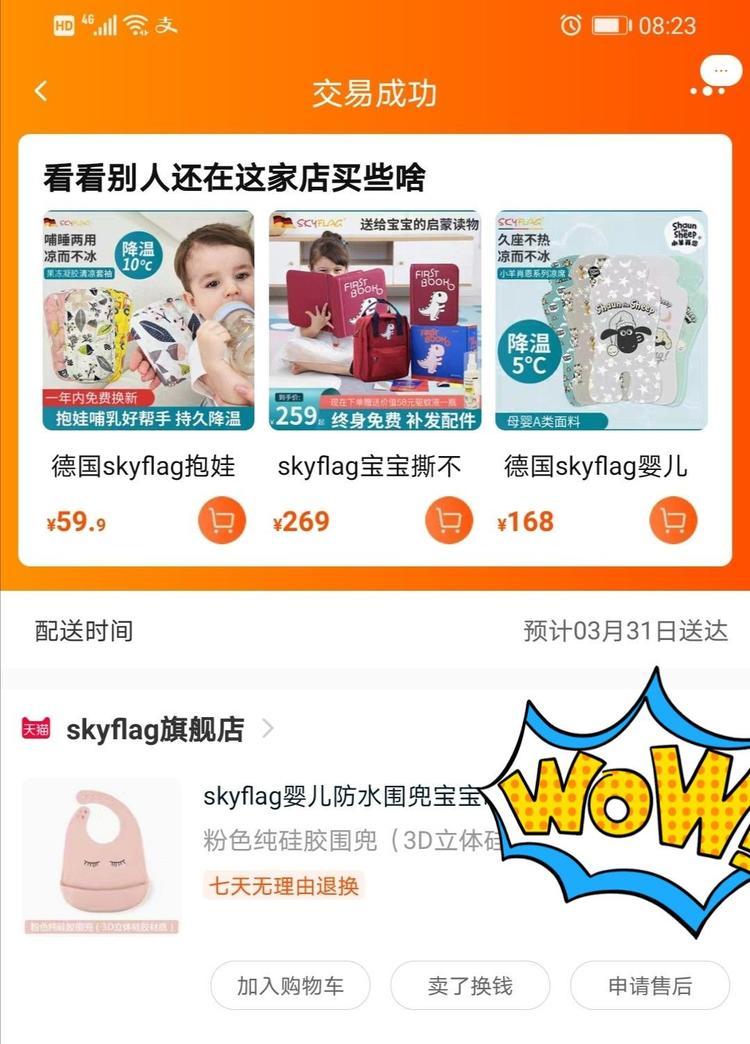Request after-sales service via 申请售后
Viewport: 750px width, 1044px height.
[650, 986]
